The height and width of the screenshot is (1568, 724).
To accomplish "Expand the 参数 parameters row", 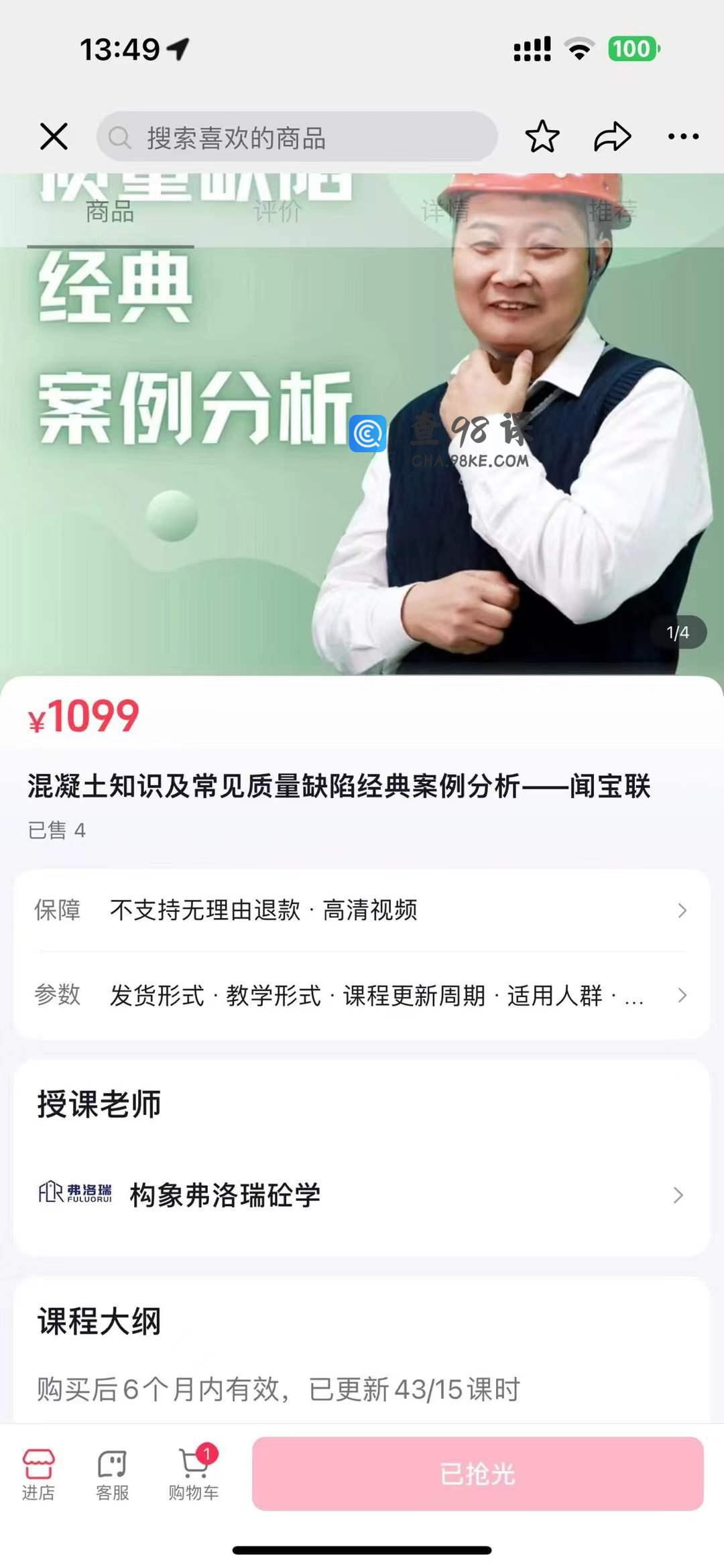I will (362, 995).
